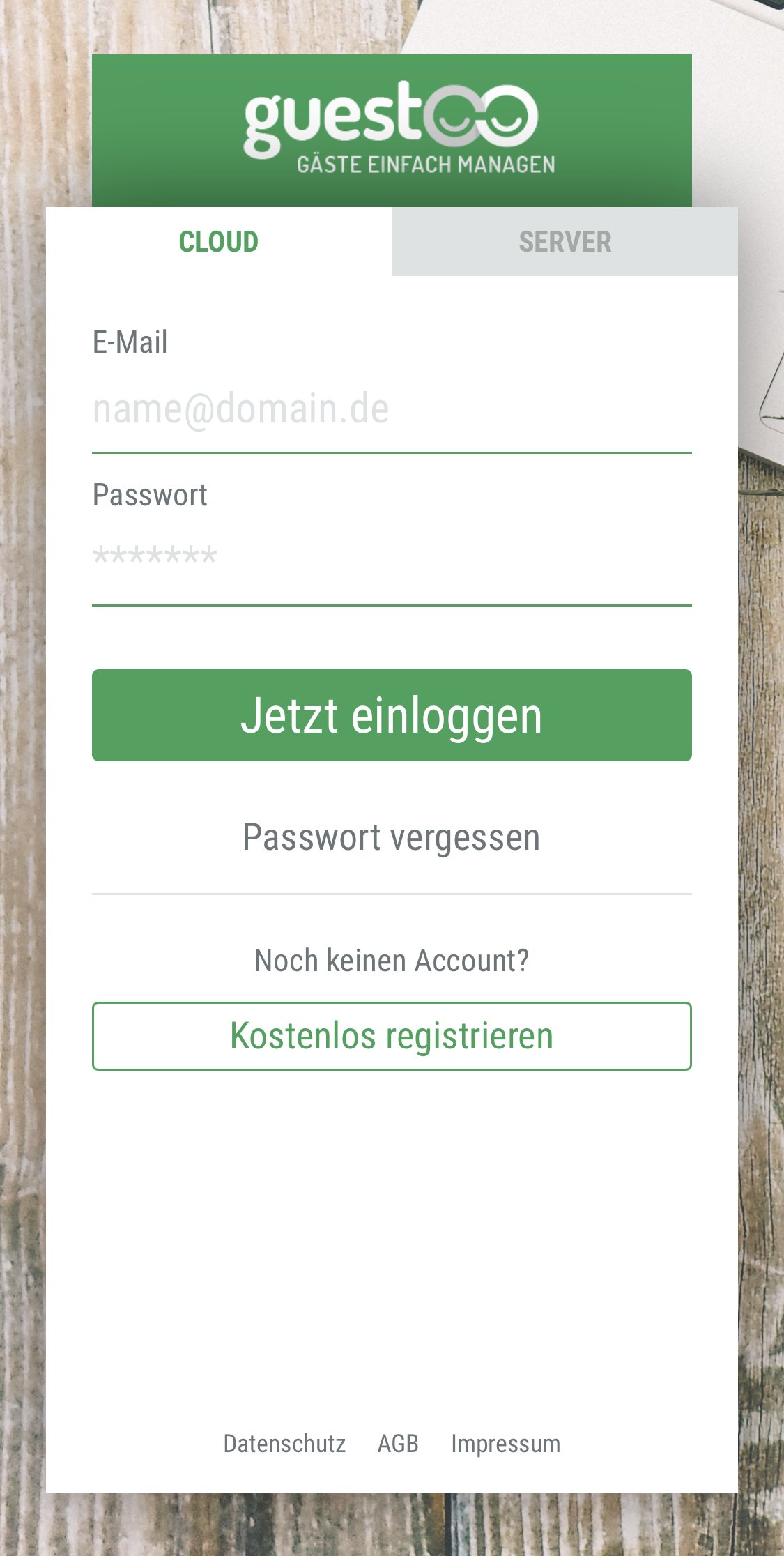Tap Kostenlos registrieren button

pyautogui.click(x=392, y=1036)
